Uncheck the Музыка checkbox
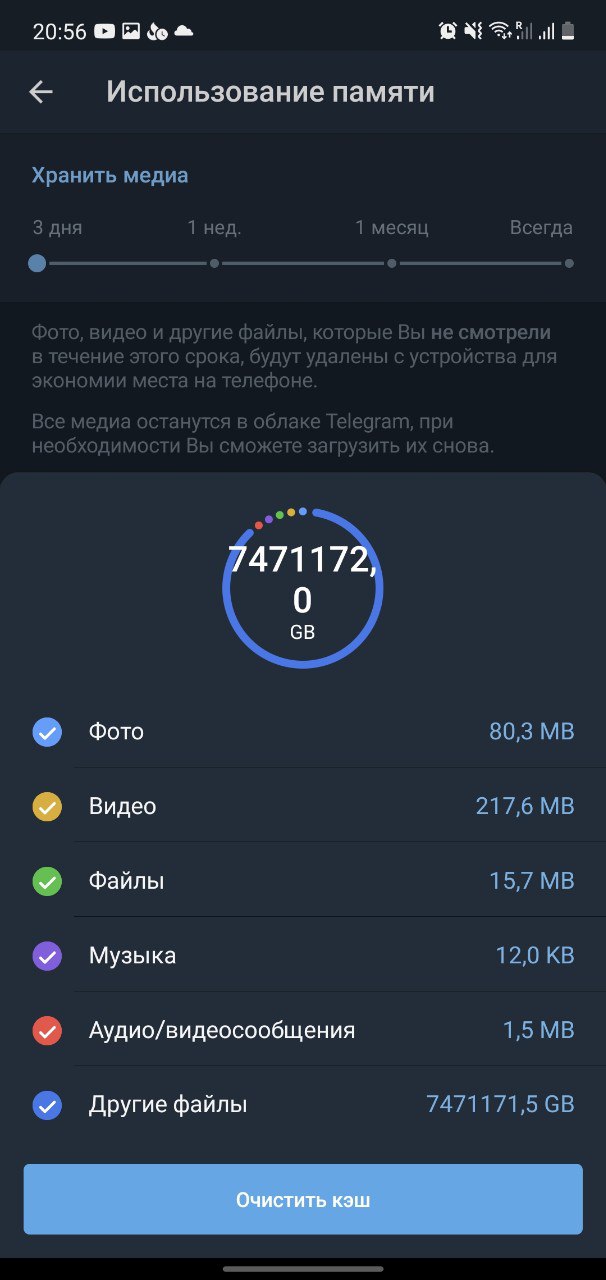 tap(47, 956)
